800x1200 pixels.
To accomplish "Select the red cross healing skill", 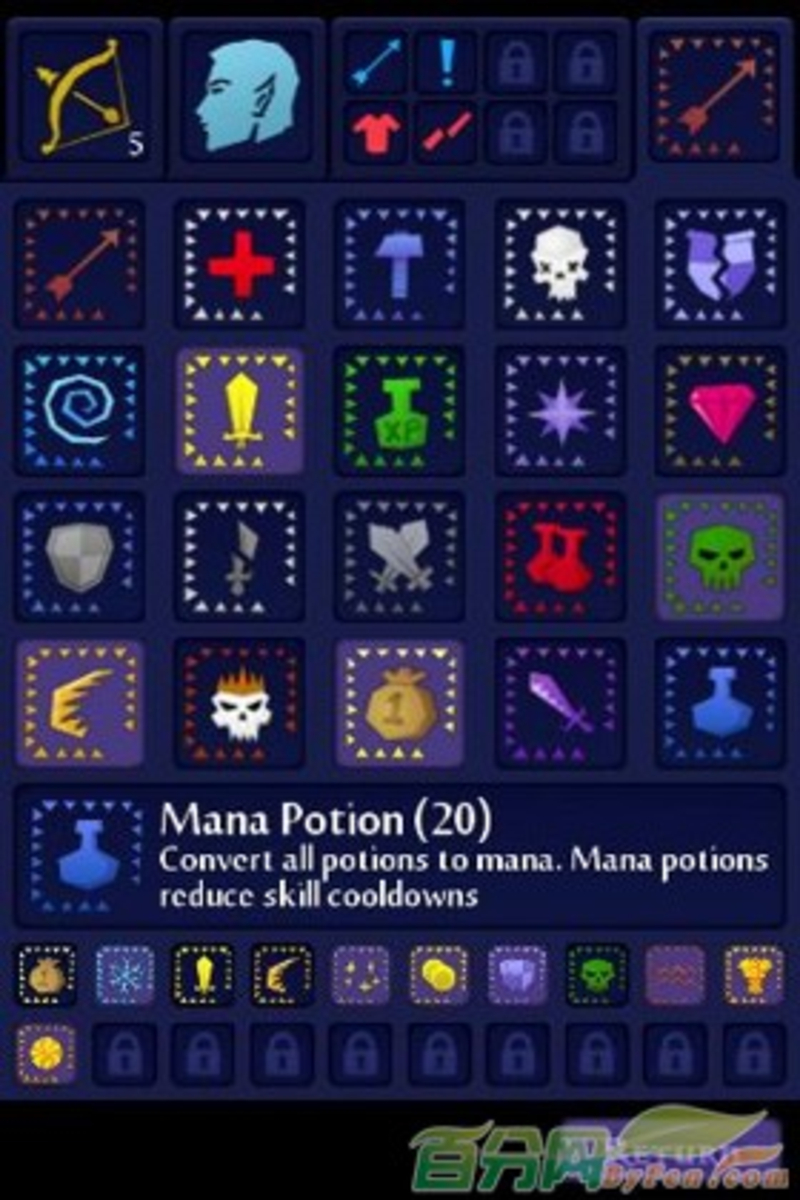I will [x=240, y=264].
